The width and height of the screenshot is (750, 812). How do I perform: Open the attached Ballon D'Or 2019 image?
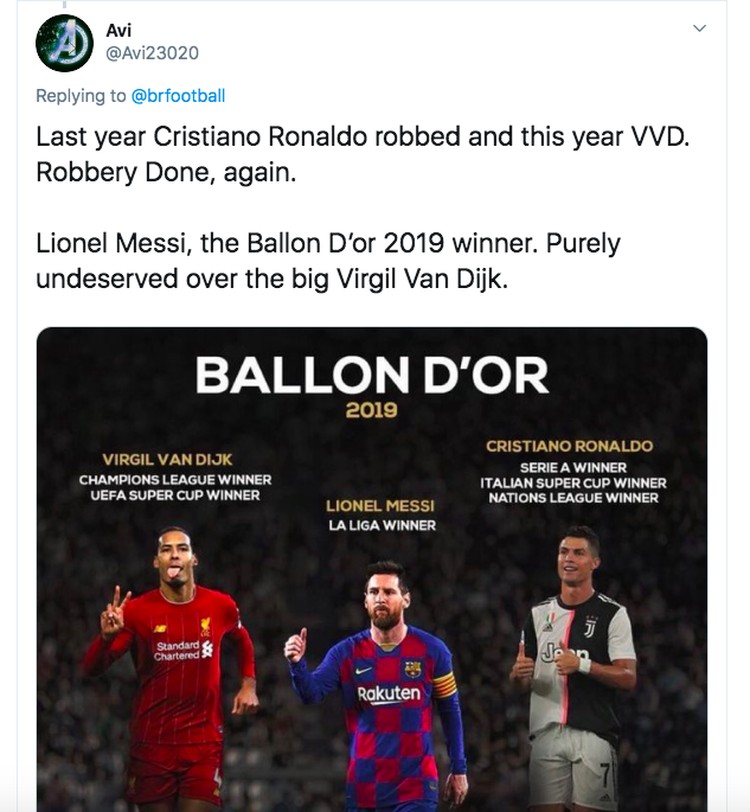click(372, 570)
